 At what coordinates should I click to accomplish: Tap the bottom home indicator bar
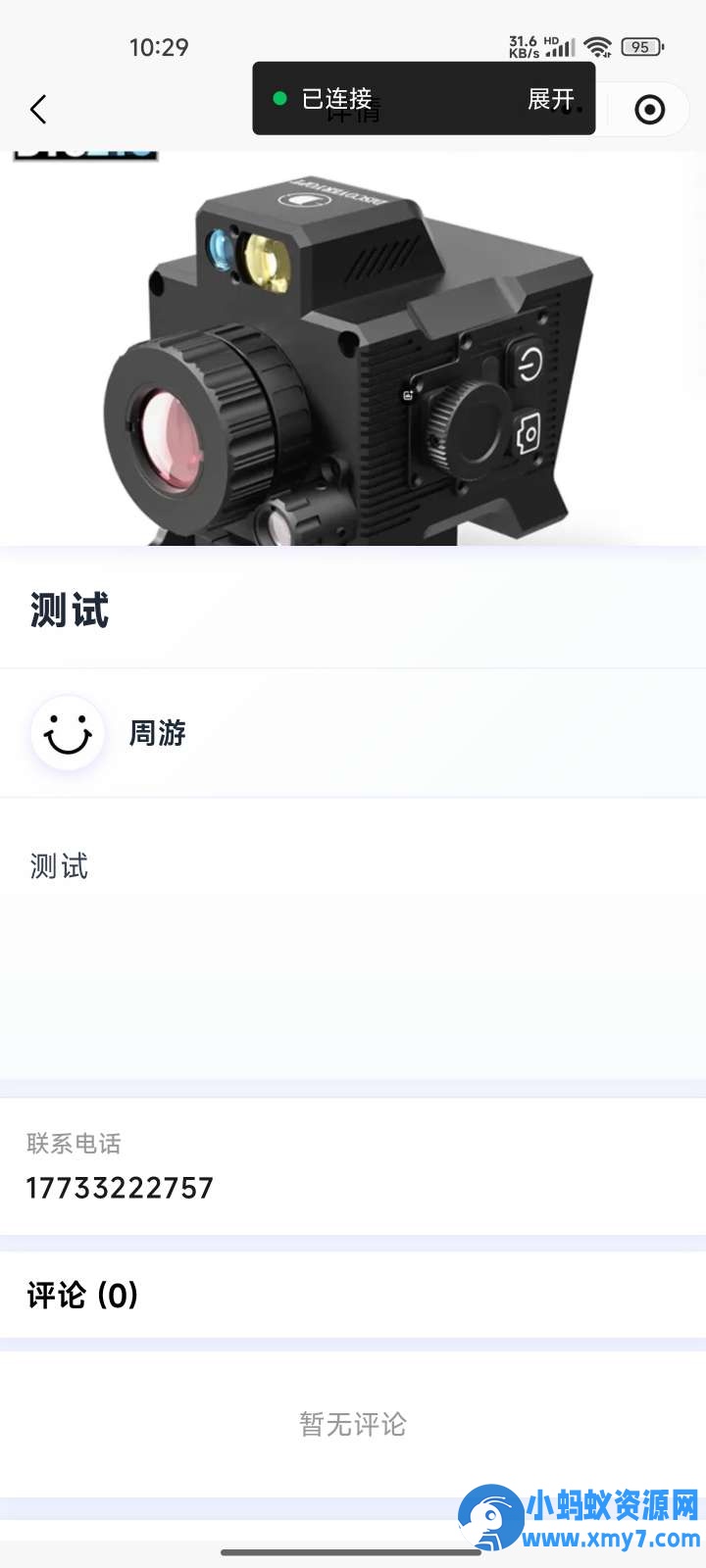point(353,1554)
